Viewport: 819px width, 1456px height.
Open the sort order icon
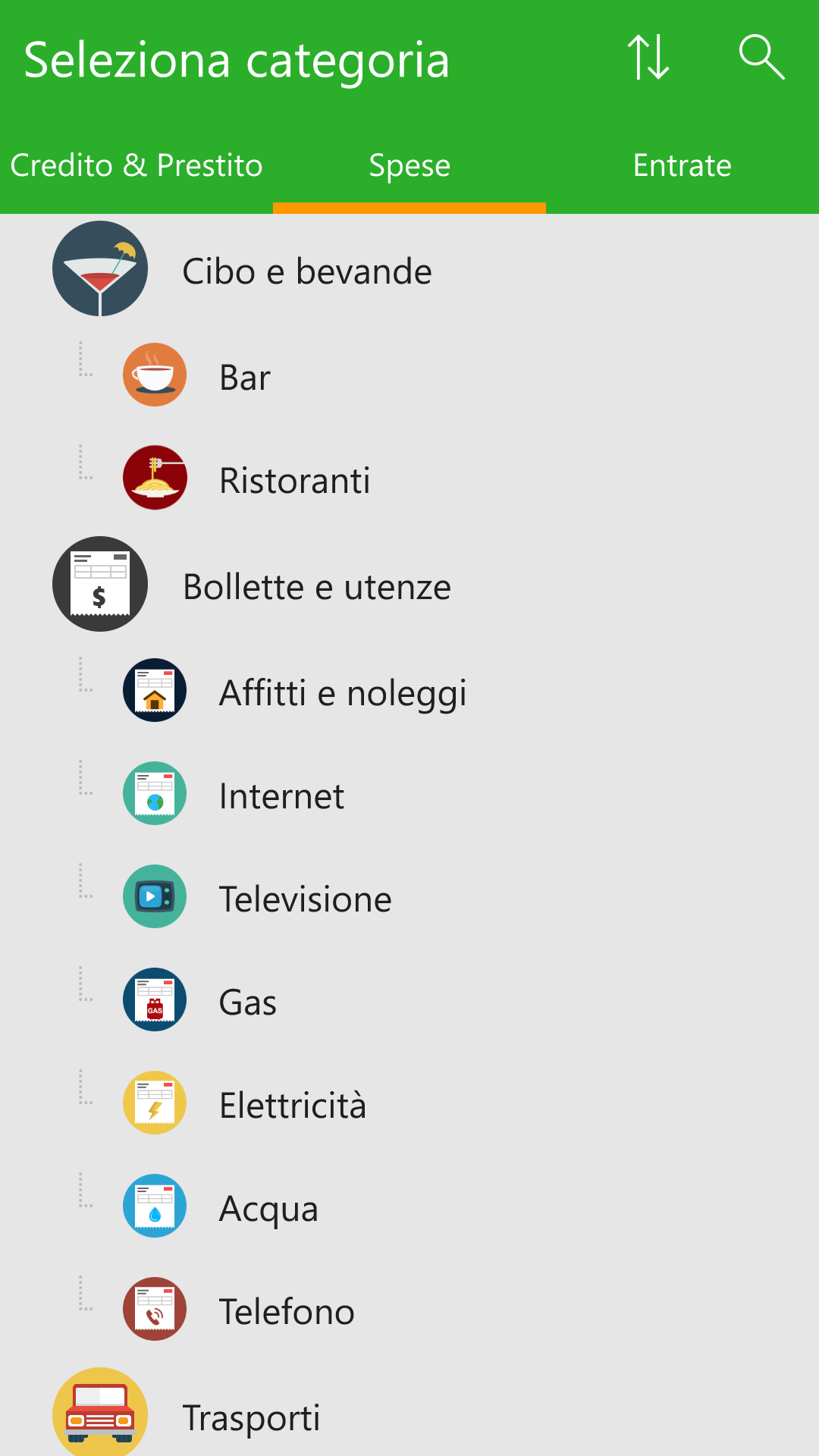648,58
